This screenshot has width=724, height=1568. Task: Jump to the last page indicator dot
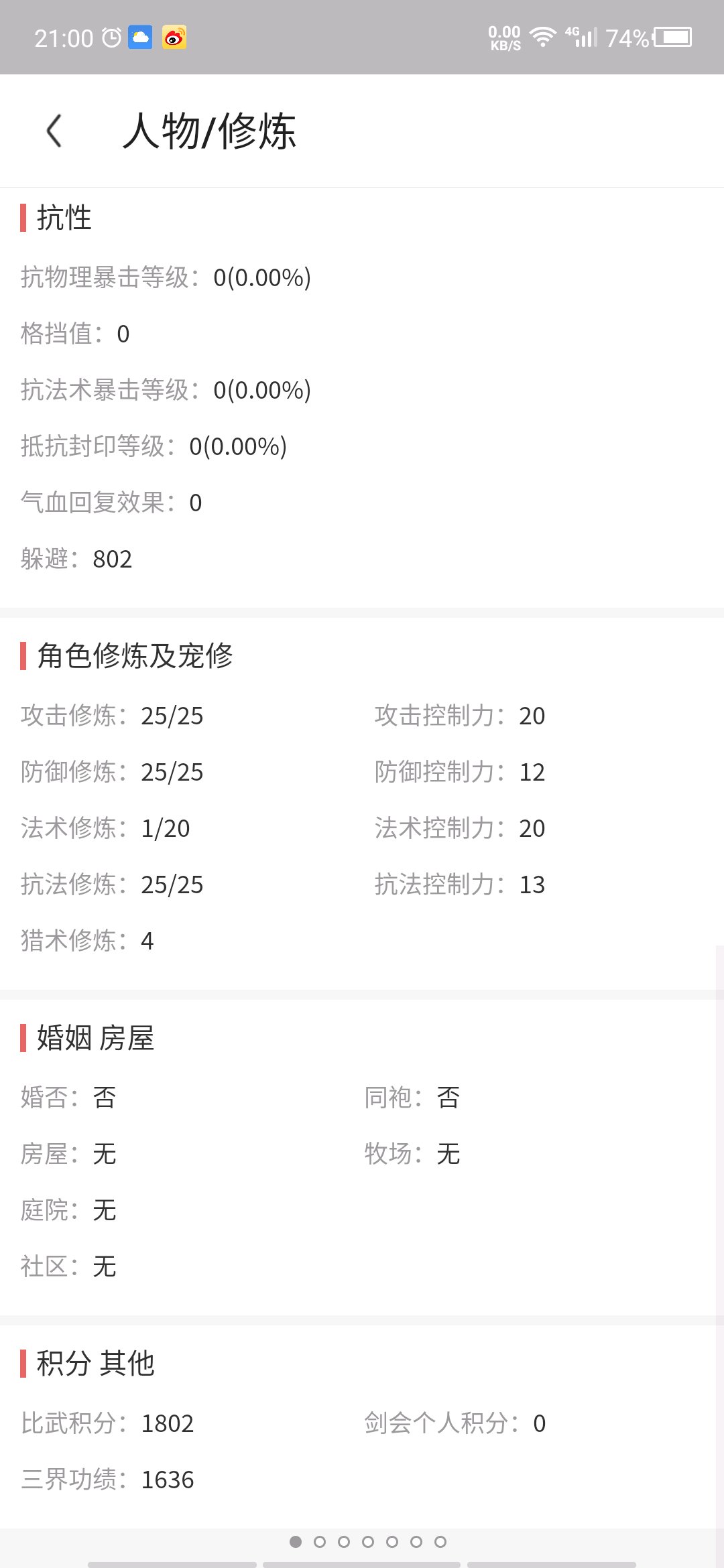440,1542
